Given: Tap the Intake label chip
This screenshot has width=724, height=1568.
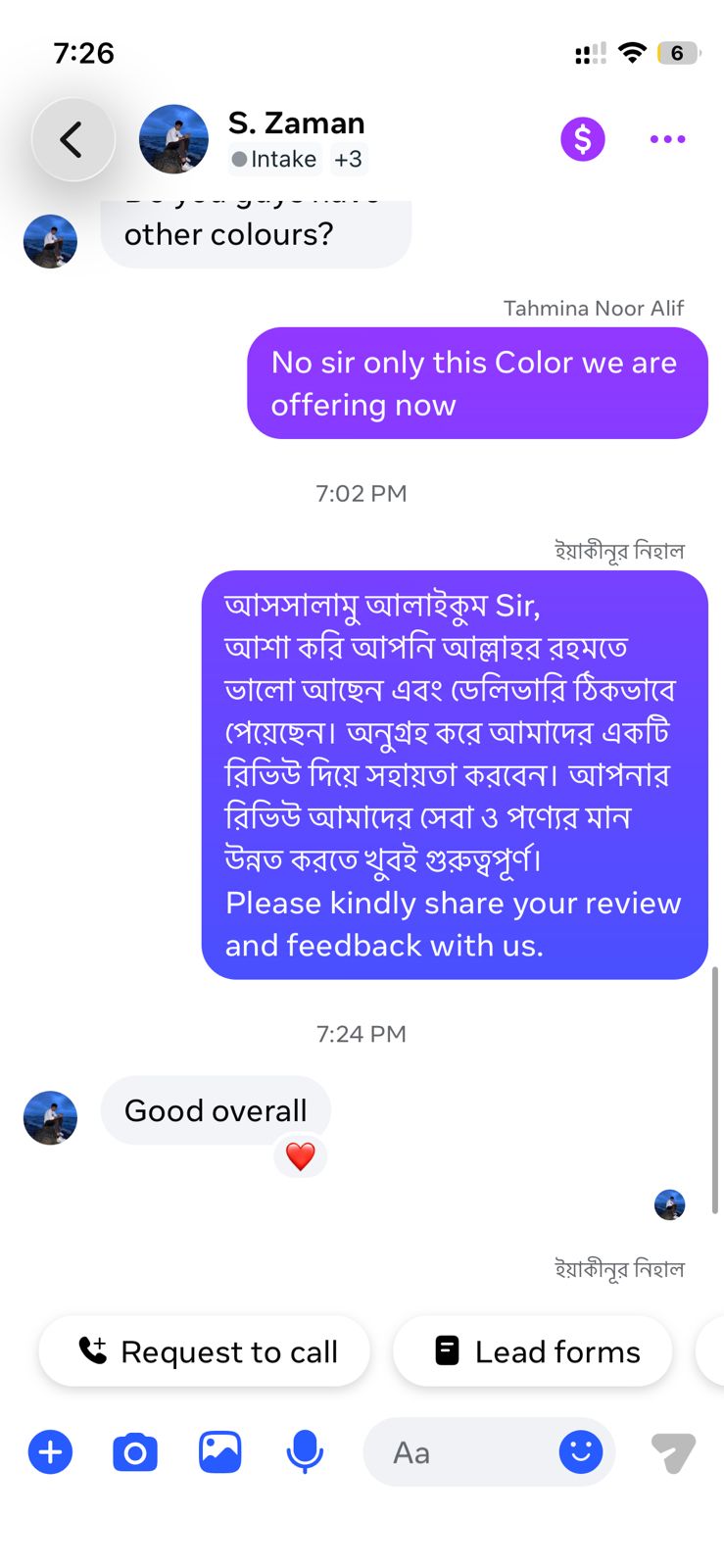Looking at the screenshot, I should click(x=274, y=159).
